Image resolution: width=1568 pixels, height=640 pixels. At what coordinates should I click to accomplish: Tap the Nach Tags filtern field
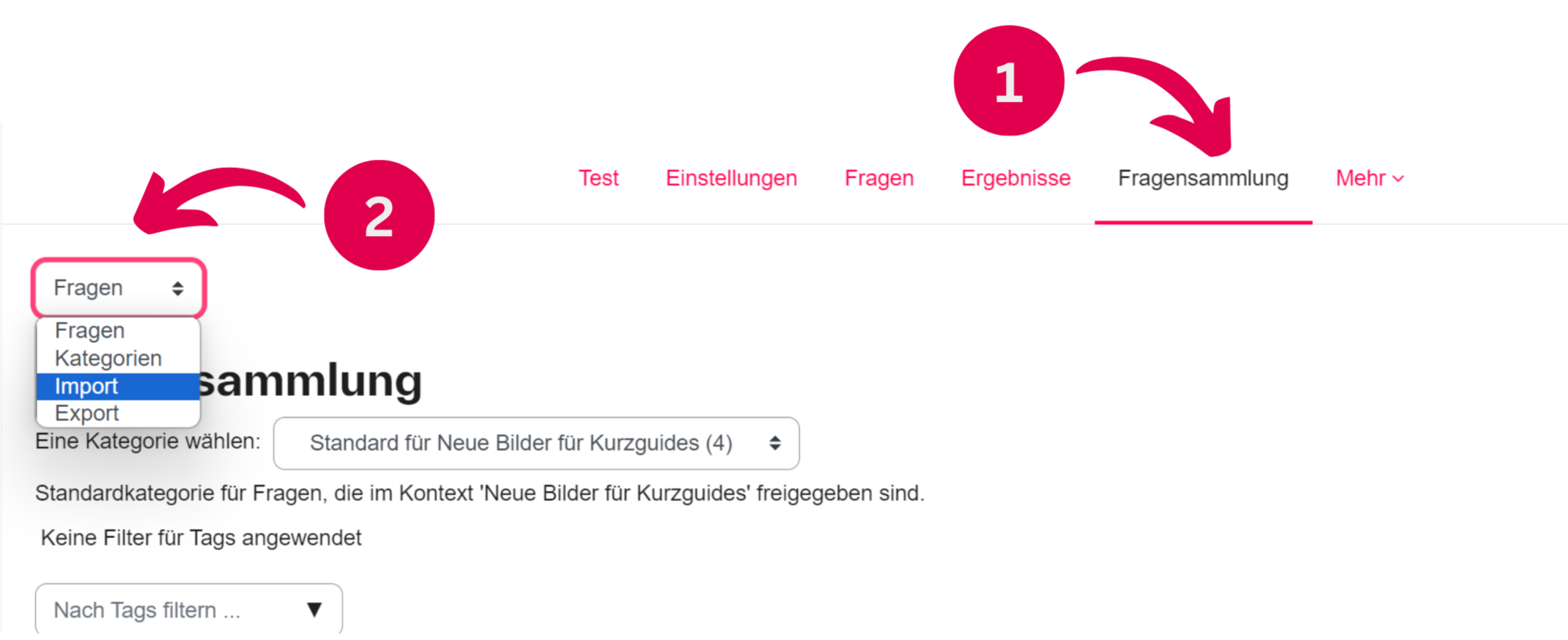pyautogui.click(x=188, y=609)
